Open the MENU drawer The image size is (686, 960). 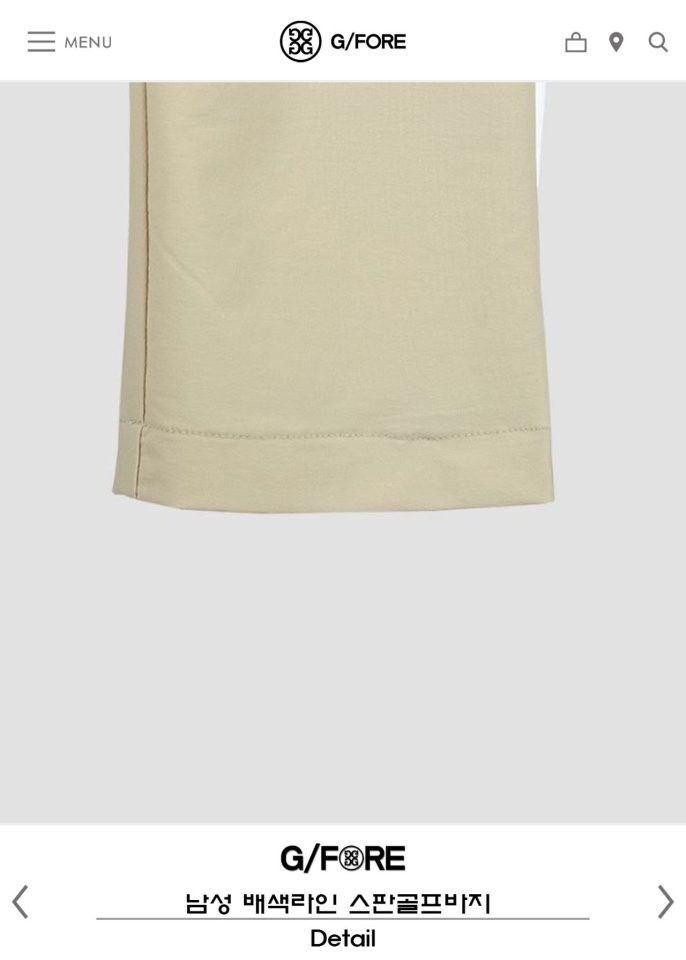[x=69, y=42]
